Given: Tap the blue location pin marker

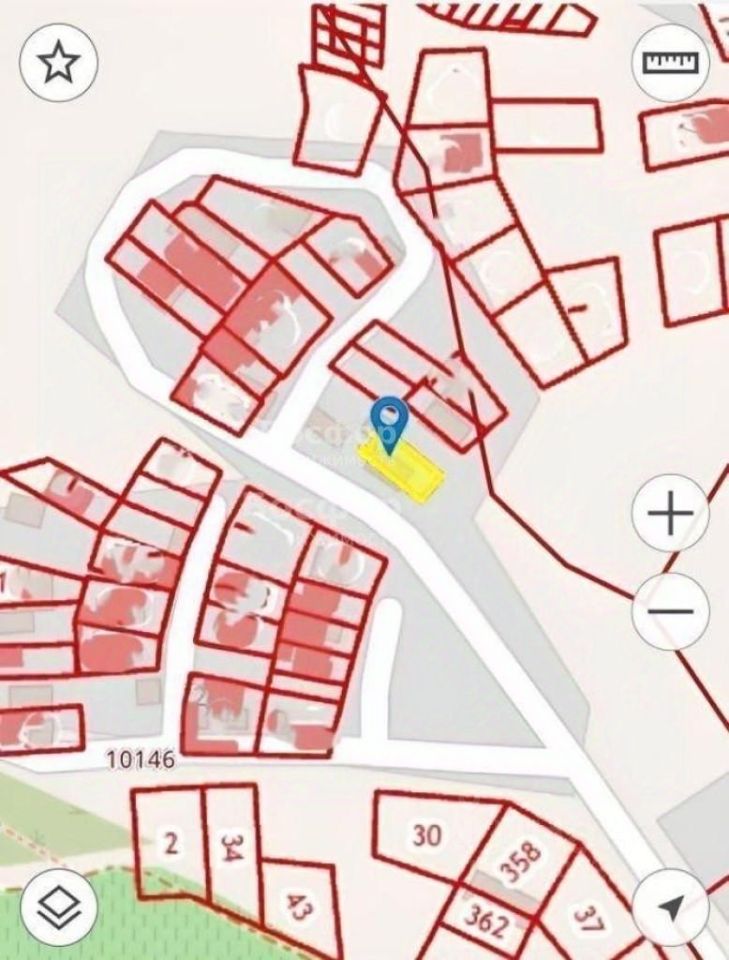Looking at the screenshot, I should click(389, 419).
